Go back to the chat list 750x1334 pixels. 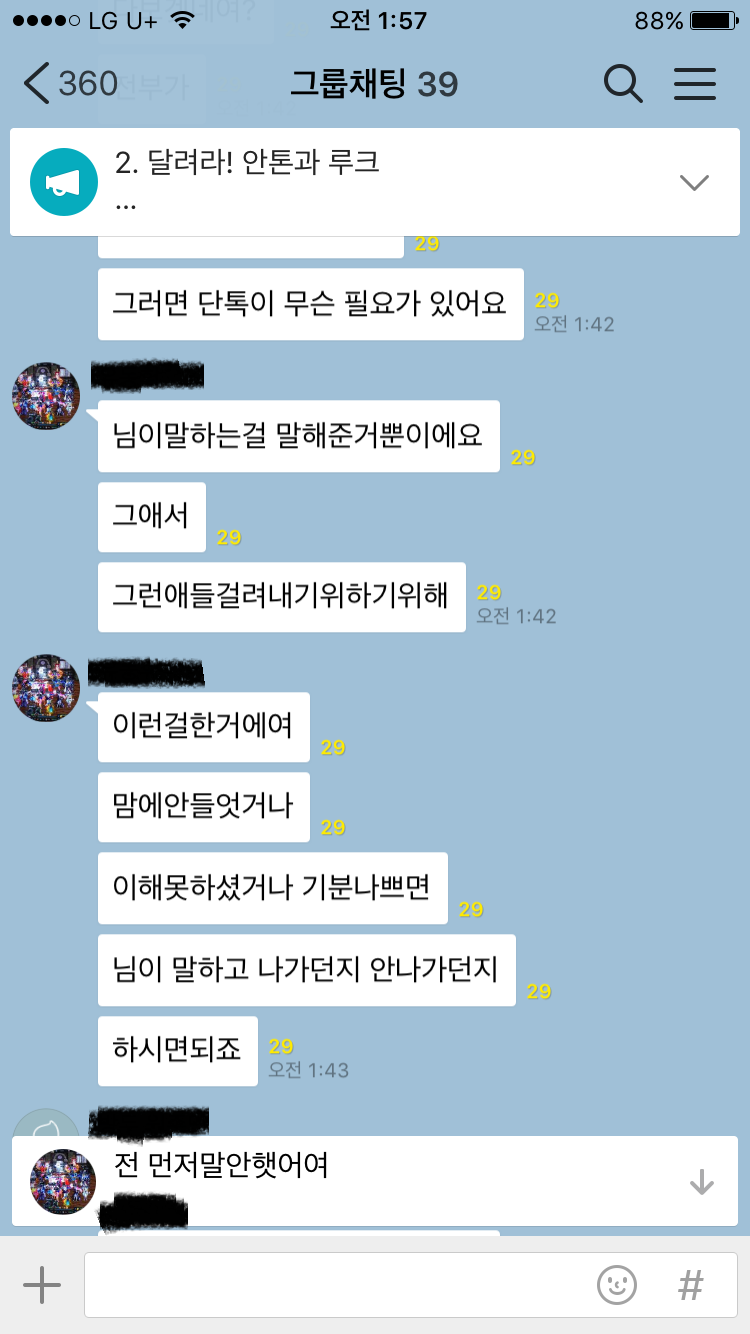pos(68,84)
